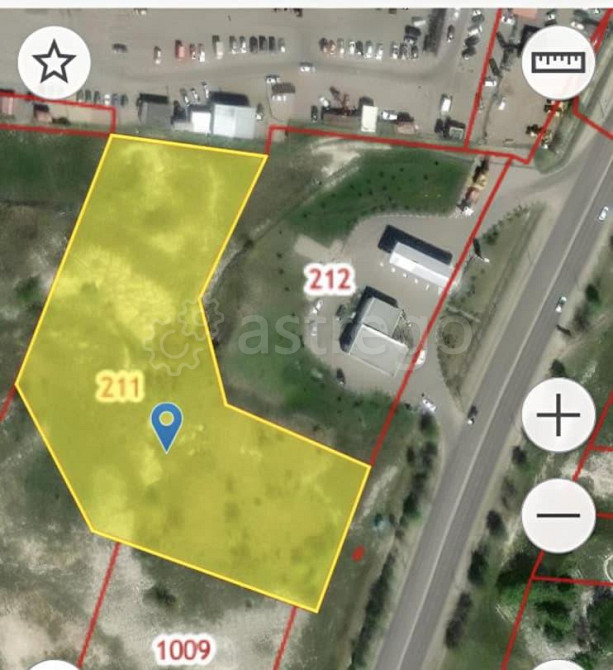This screenshot has width=613, height=670.
Task: Add this parcel to favorites with the star
Action: (x=54, y=63)
